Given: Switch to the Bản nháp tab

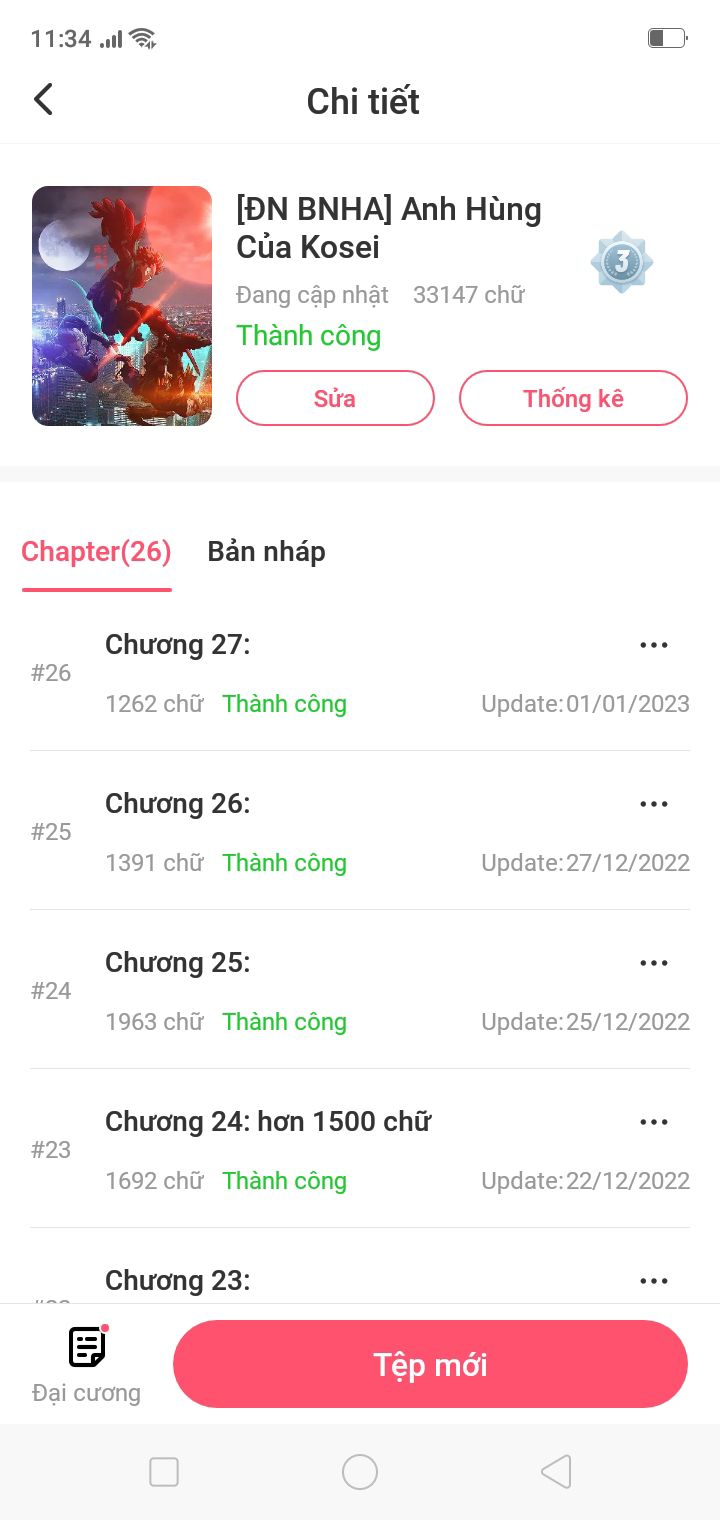Looking at the screenshot, I should (x=266, y=551).
